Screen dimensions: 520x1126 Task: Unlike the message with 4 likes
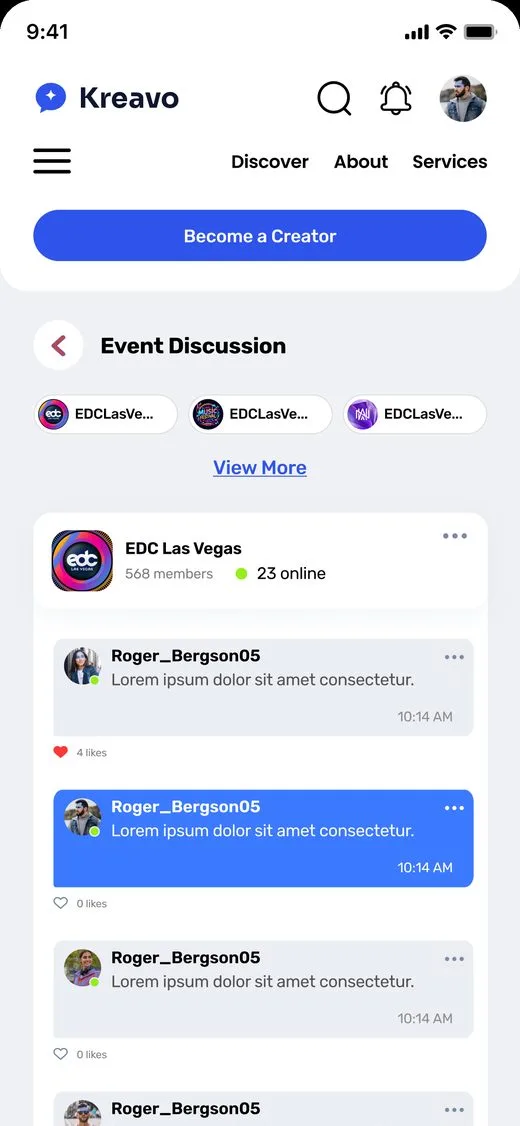click(x=60, y=752)
